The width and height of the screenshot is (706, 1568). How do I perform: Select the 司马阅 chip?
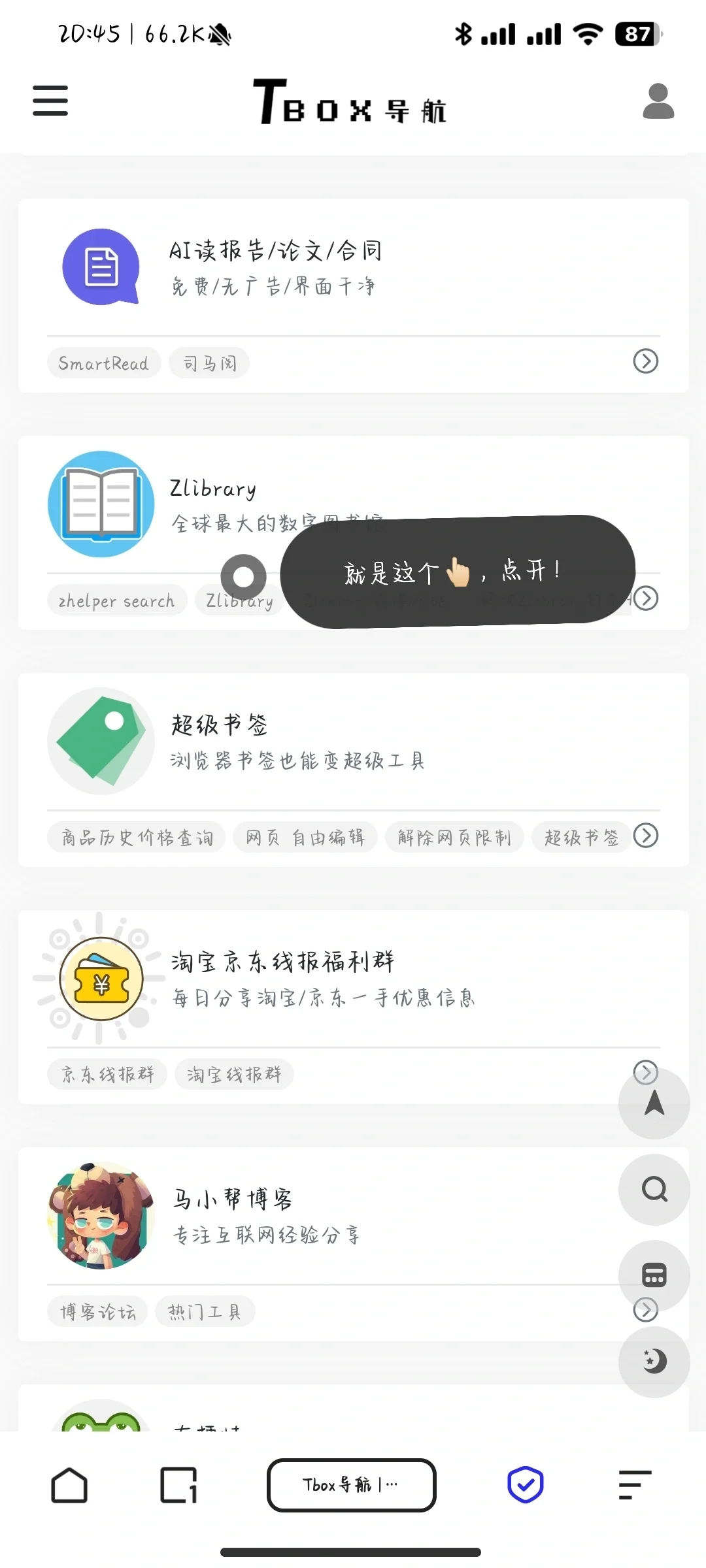(x=209, y=363)
